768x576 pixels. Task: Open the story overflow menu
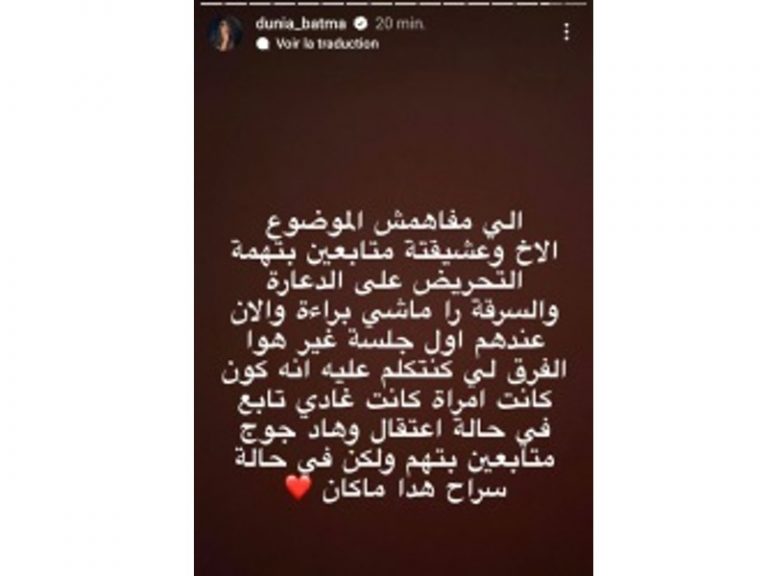[x=567, y=33]
